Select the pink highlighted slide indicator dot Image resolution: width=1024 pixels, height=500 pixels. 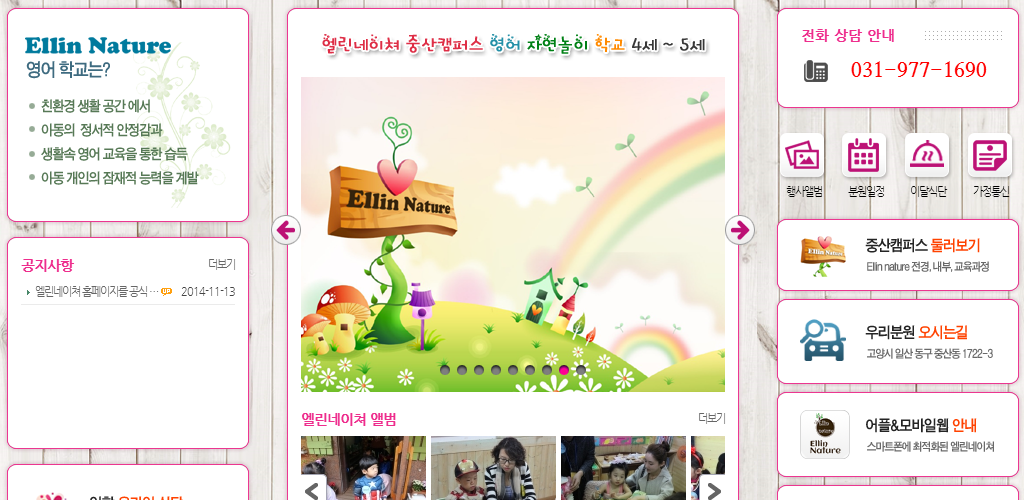tap(564, 370)
